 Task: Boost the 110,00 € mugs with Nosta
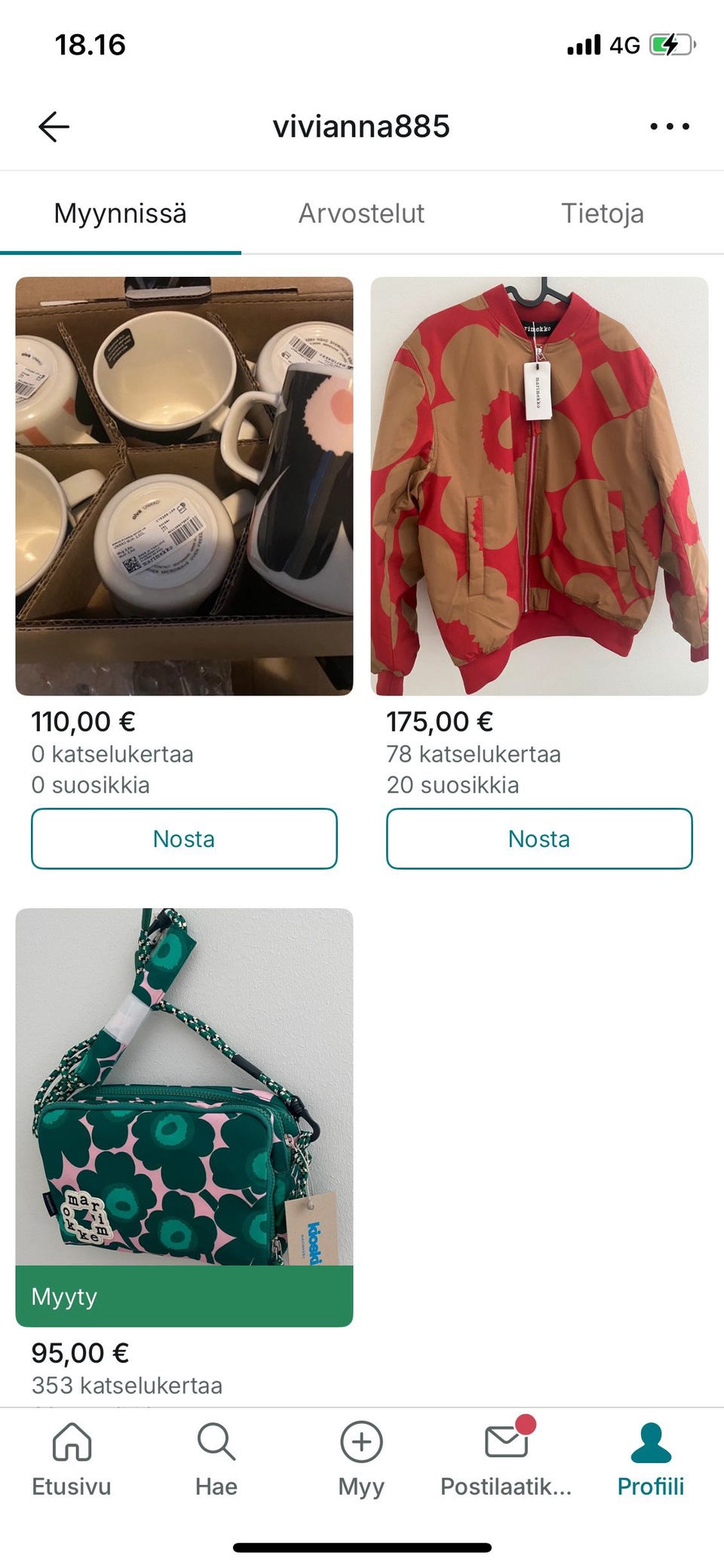183,838
